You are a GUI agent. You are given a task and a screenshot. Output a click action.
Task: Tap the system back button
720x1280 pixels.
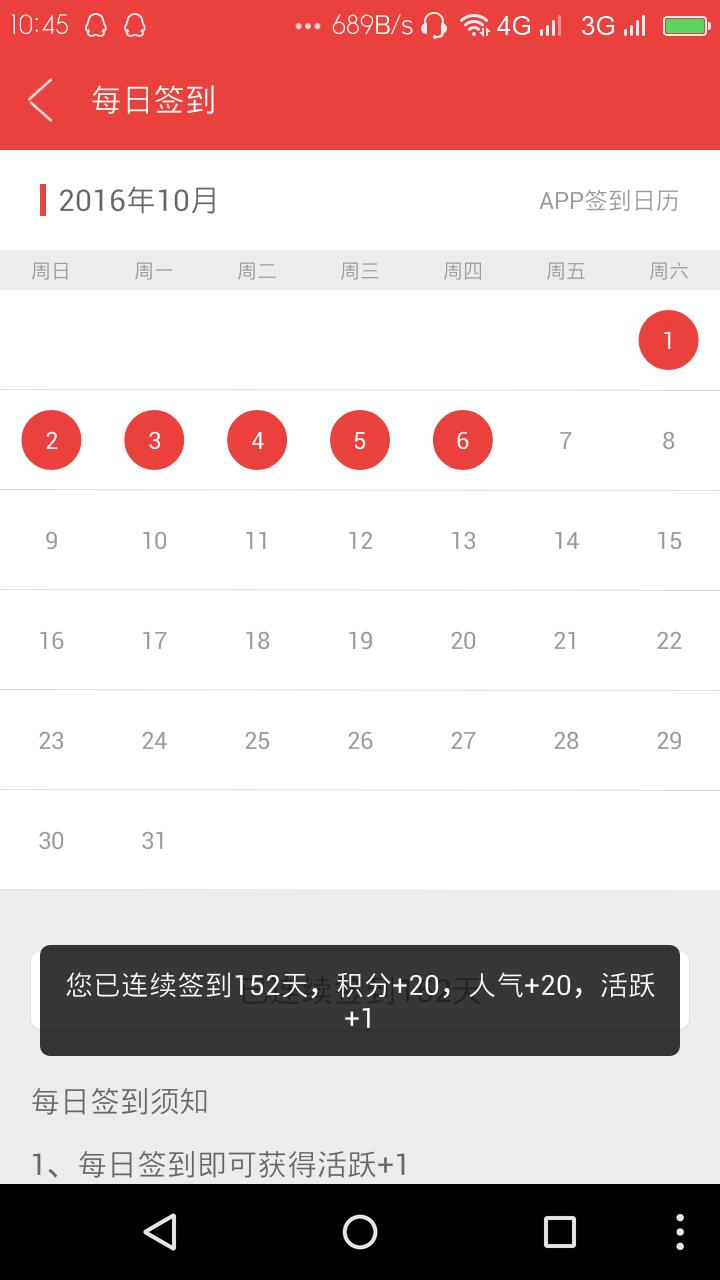(160, 1232)
